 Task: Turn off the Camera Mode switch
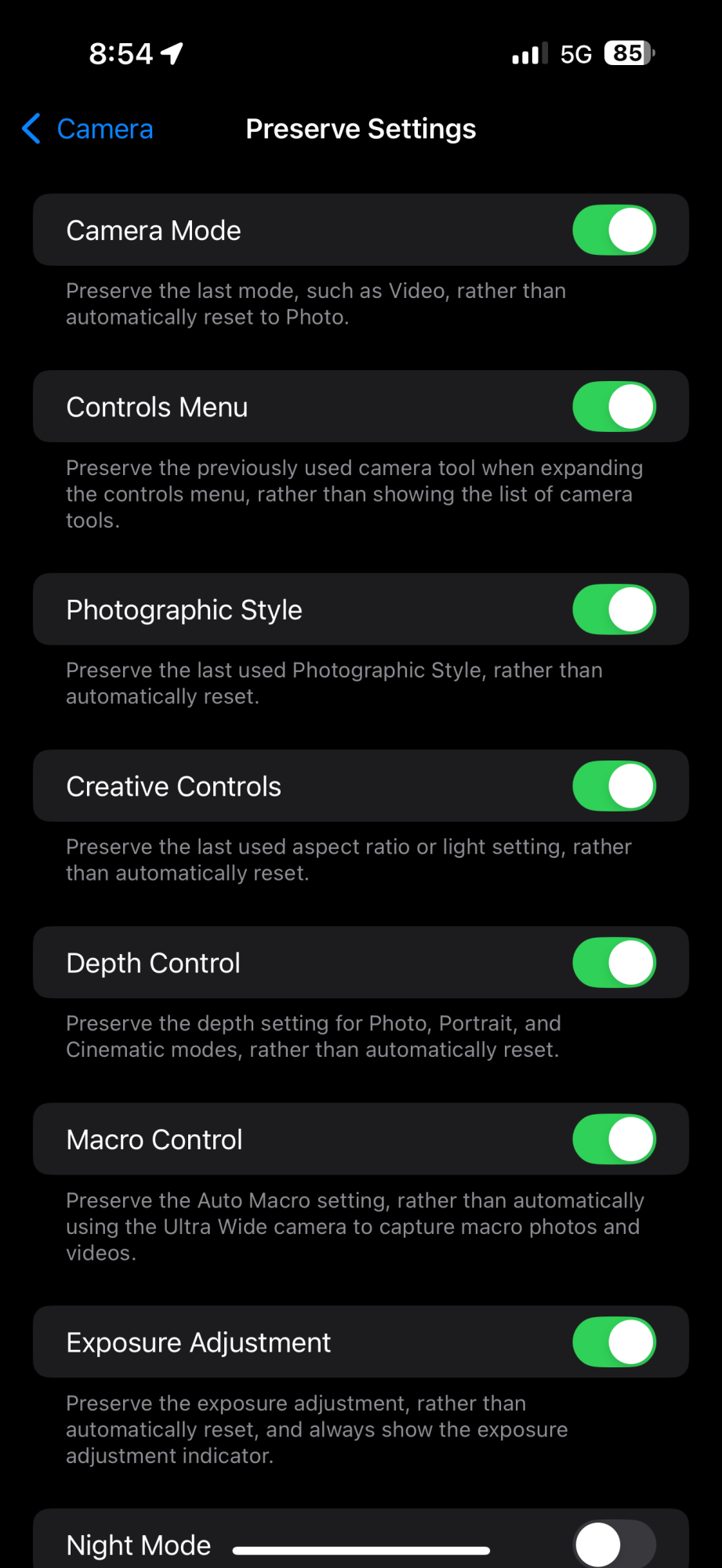[x=614, y=230]
